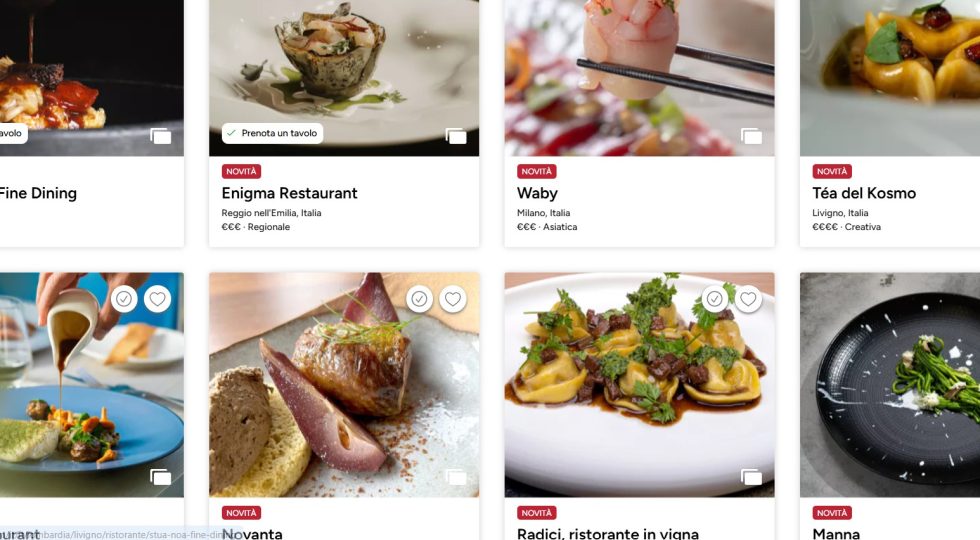980x540 pixels.
Task: Open the Téa del Kosmo card
Action: (864, 193)
